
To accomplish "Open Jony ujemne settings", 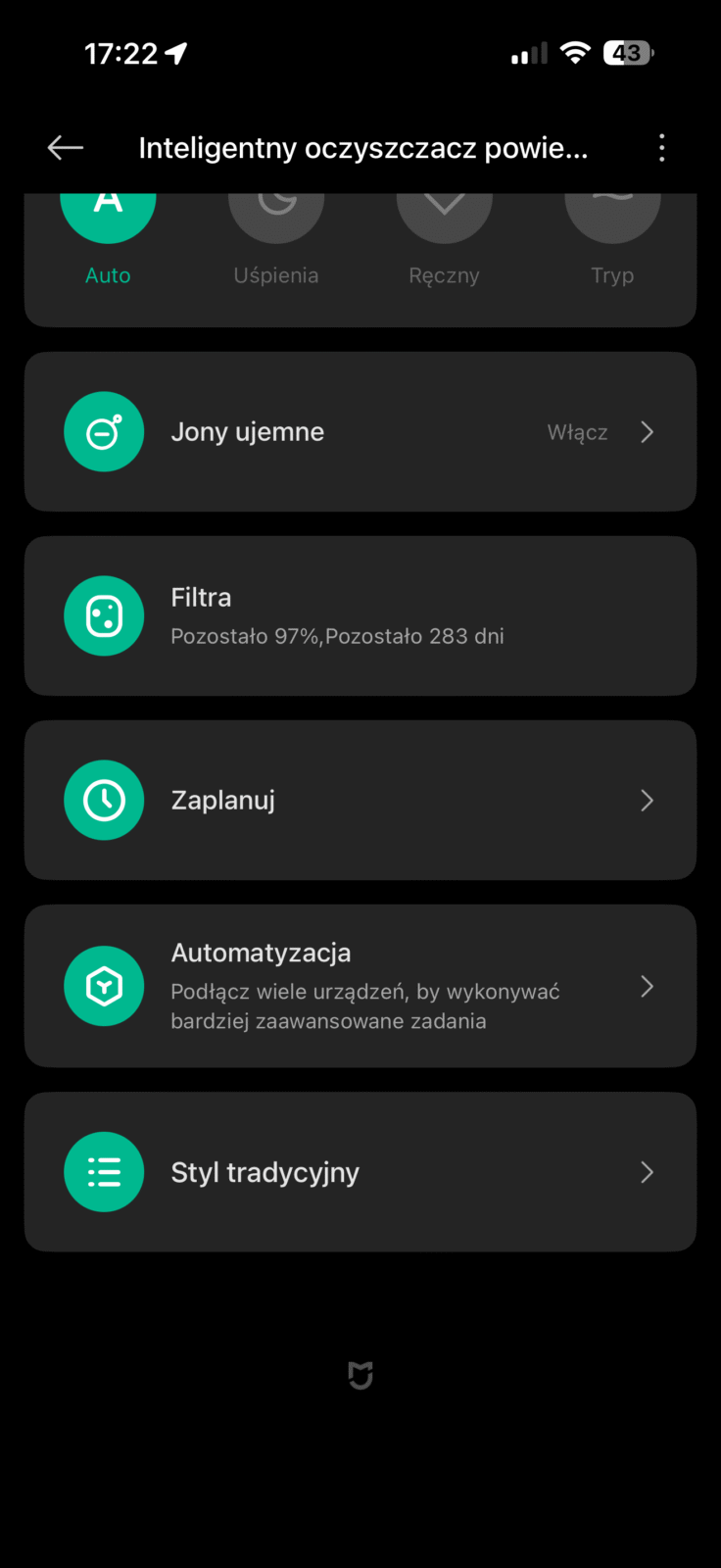I will [x=360, y=432].
